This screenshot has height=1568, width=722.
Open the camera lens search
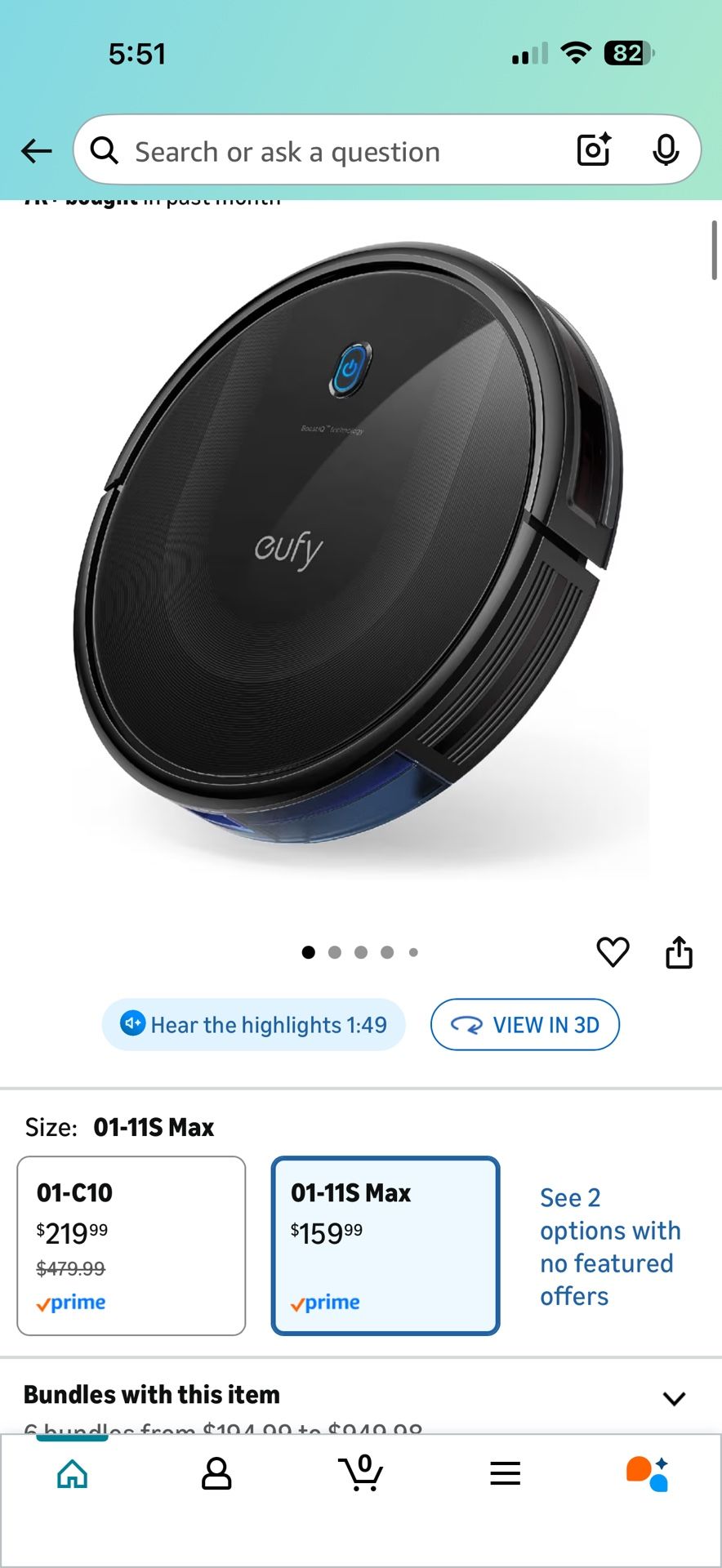(594, 149)
